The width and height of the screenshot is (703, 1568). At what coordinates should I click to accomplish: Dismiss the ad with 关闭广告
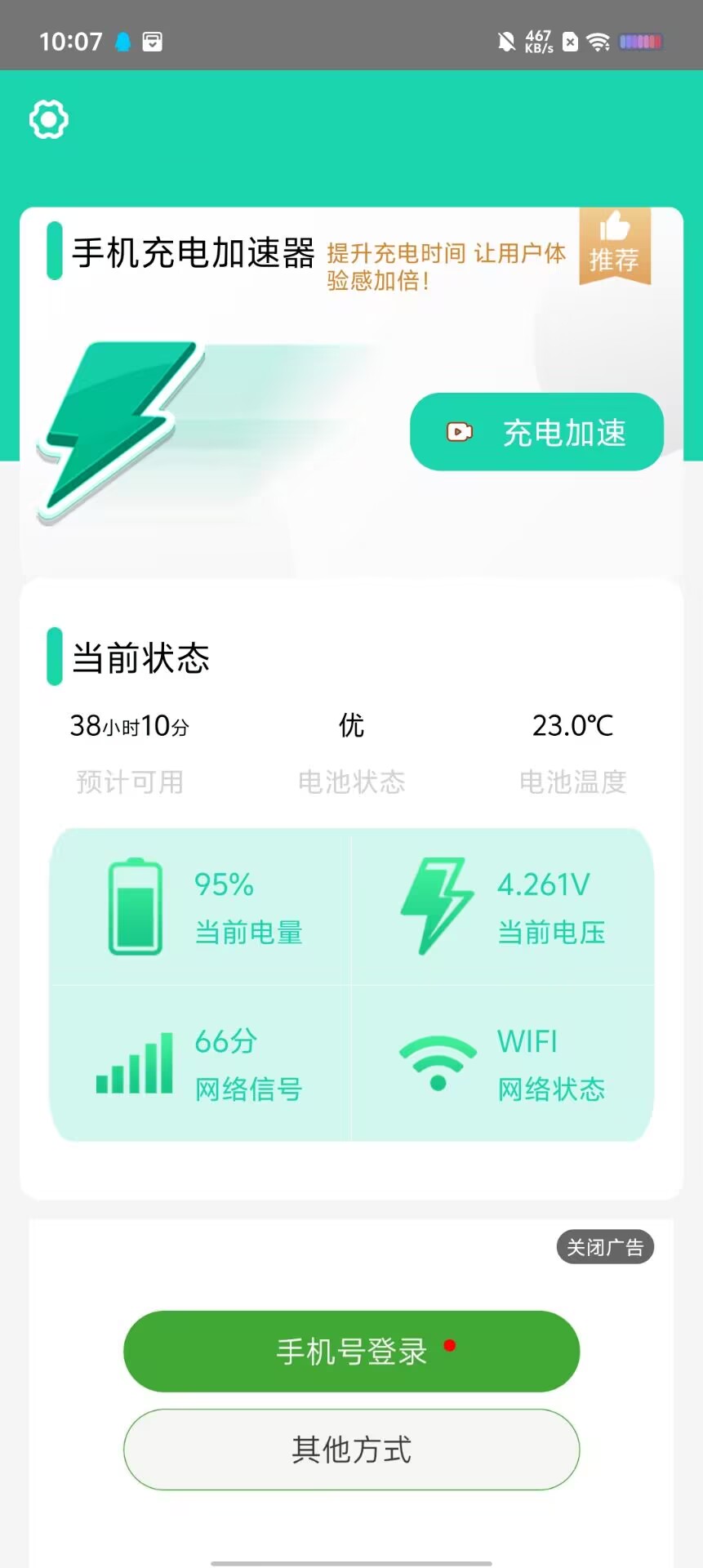pyautogui.click(x=605, y=1247)
